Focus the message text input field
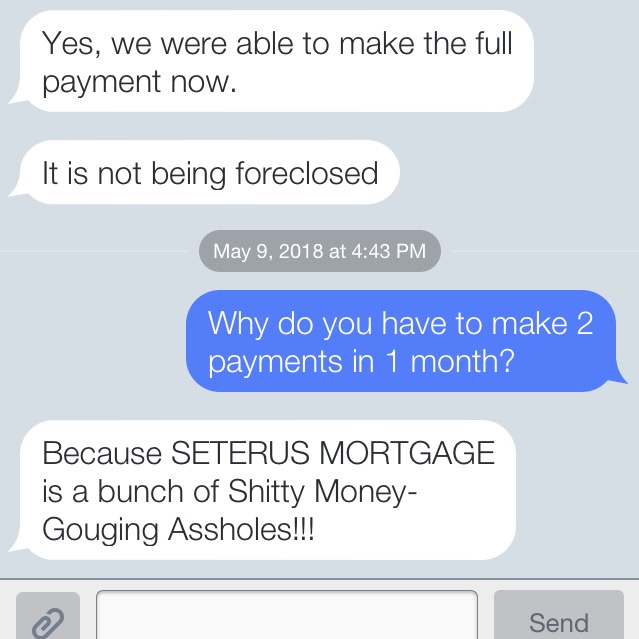 [287, 616]
